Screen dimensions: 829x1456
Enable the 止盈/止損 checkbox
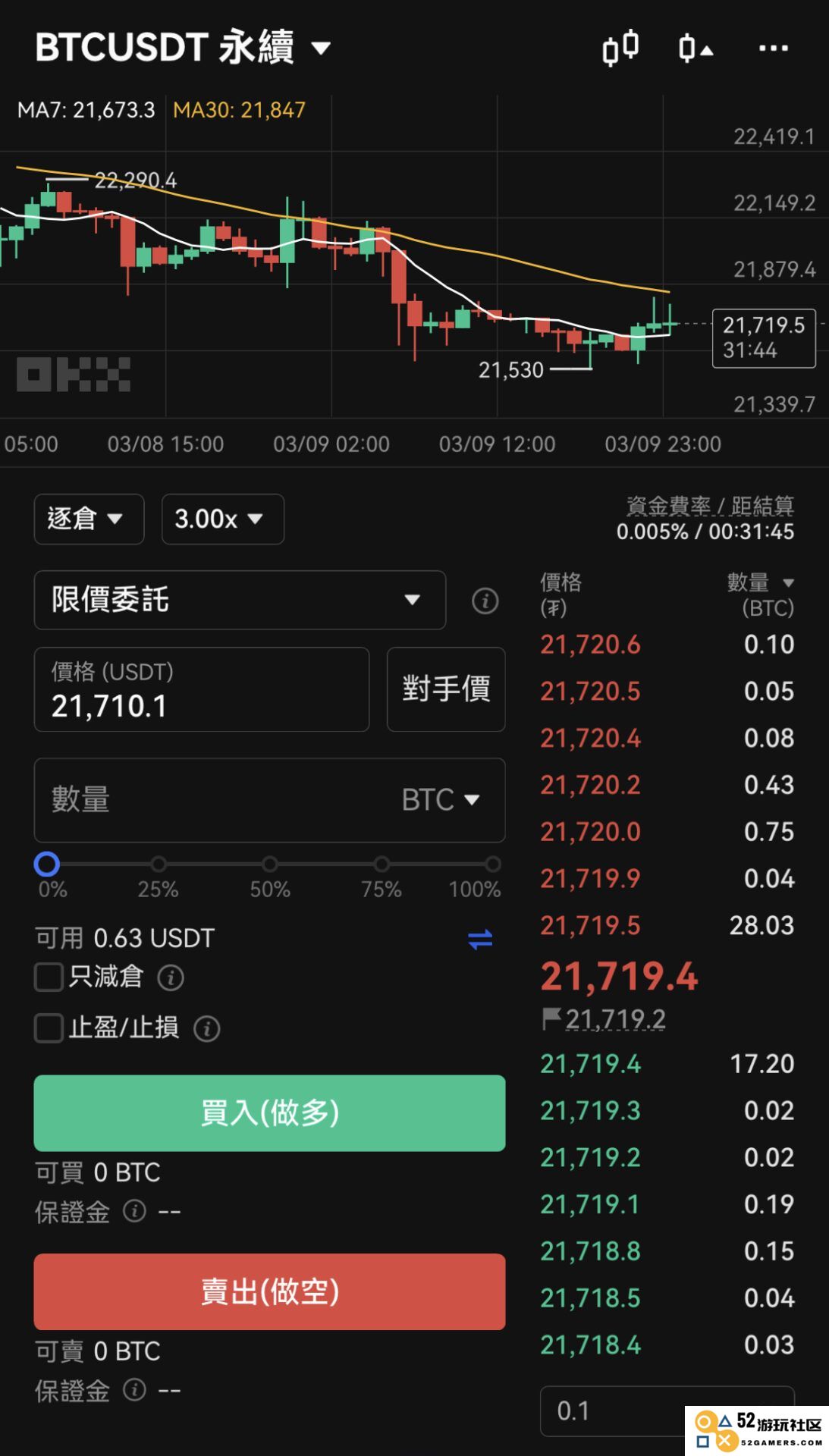coord(49,1028)
